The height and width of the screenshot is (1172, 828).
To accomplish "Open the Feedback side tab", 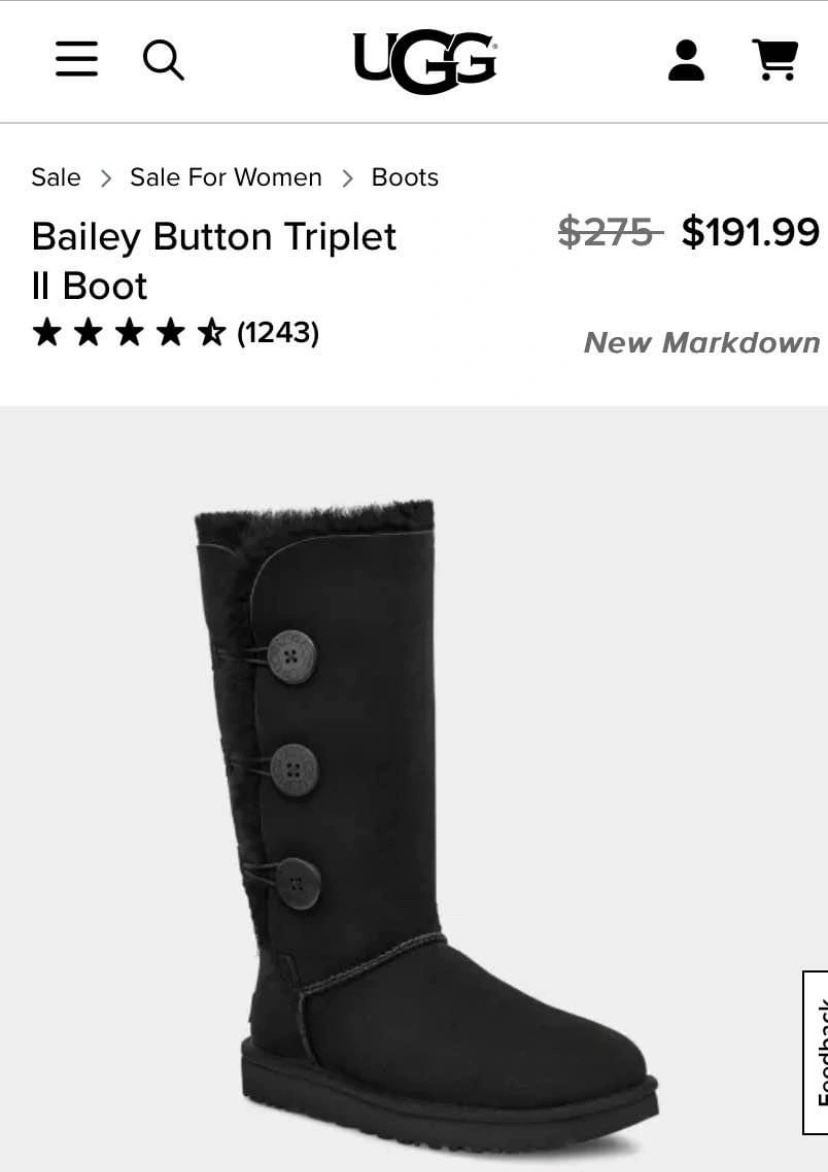I will click(816, 1052).
